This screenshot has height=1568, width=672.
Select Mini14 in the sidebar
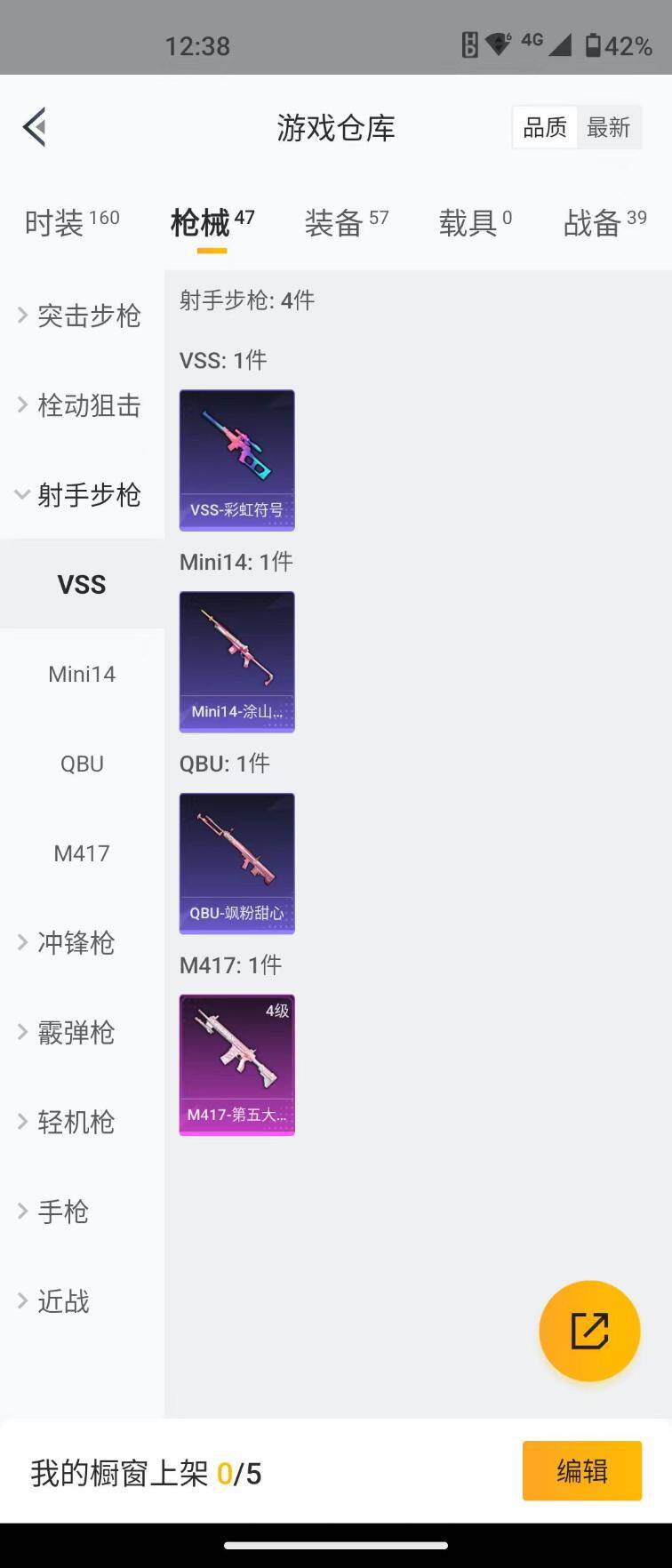pyautogui.click(x=82, y=674)
